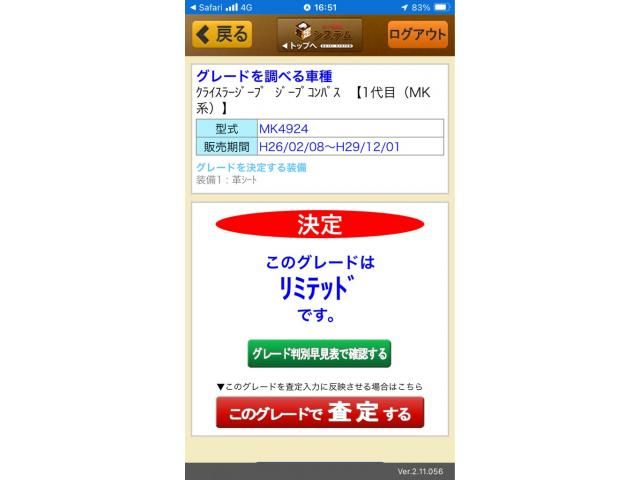Screen dimensions: 640x480
Task: Return to Safari via status bar link
Action: (207, 7)
